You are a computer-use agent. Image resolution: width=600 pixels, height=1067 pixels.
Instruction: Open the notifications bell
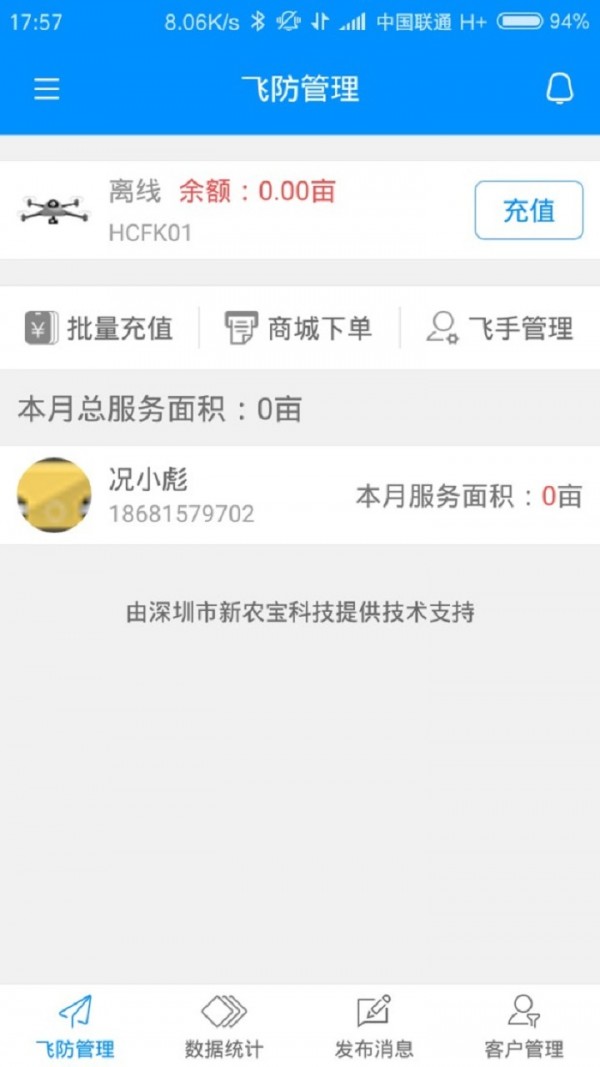560,89
